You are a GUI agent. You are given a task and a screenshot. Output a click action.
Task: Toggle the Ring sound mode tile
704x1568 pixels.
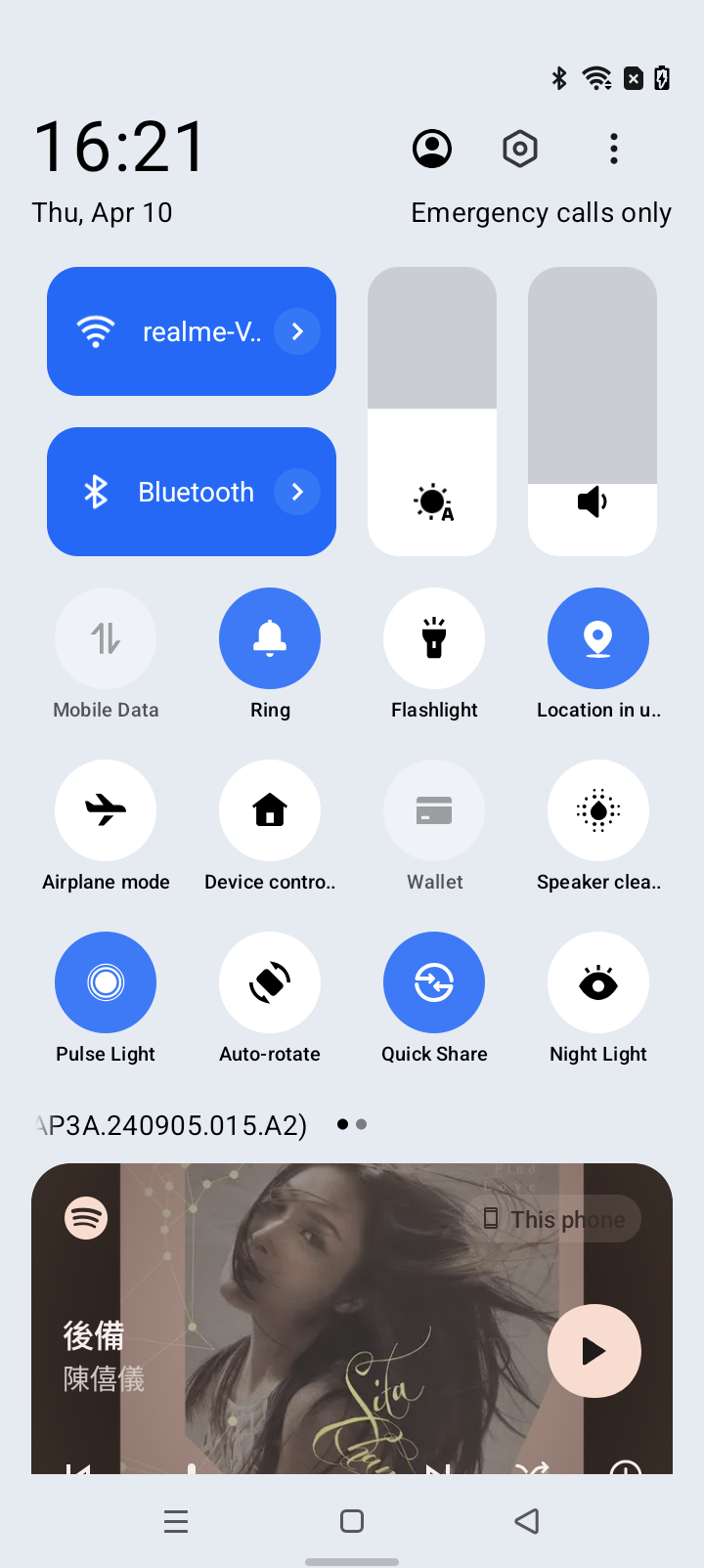(x=270, y=638)
